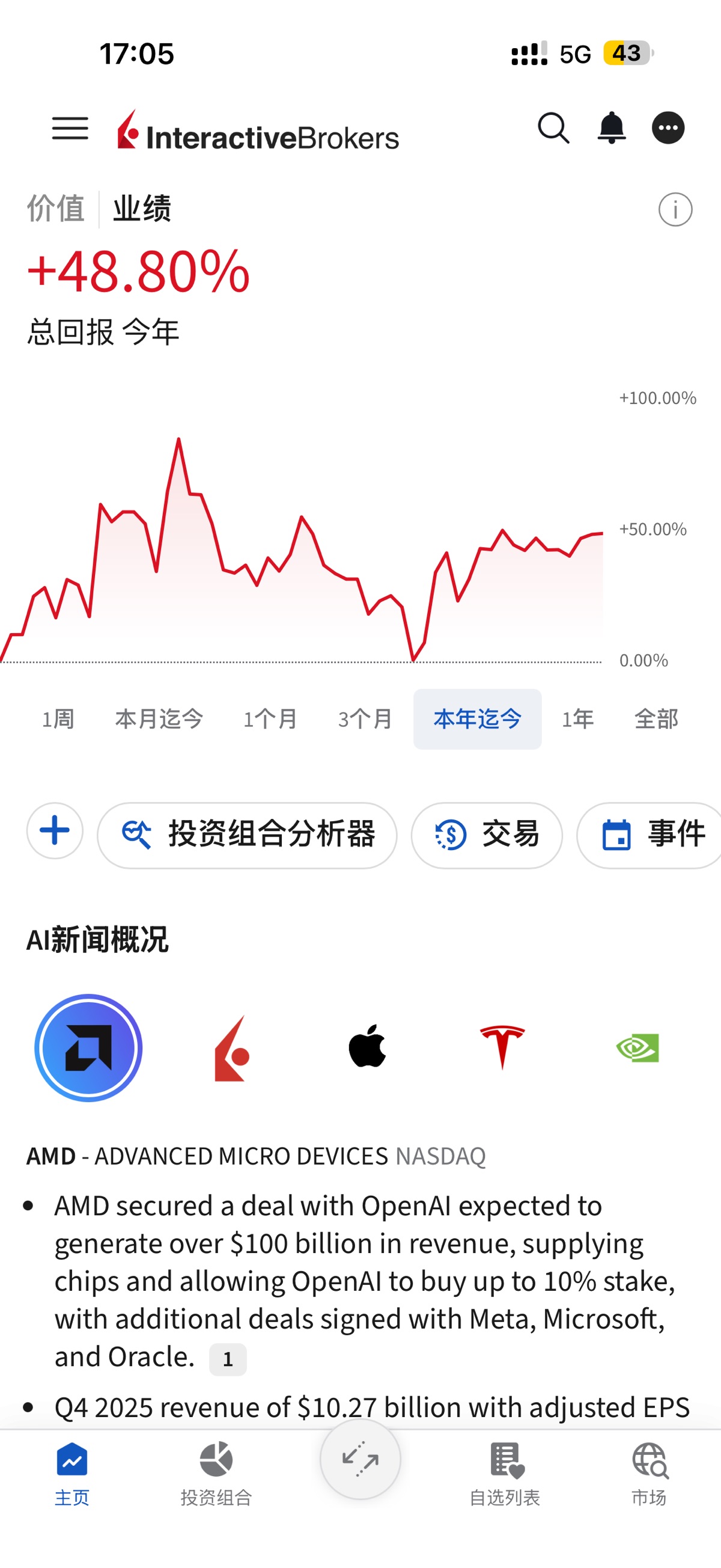
Task: Open the 交易 chip
Action: click(487, 835)
